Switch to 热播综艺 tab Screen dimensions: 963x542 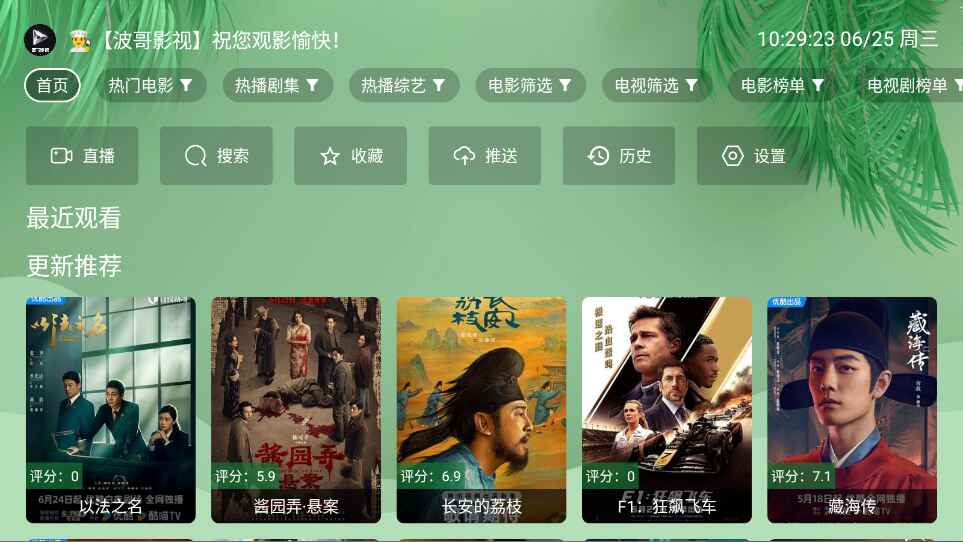click(x=403, y=85)
